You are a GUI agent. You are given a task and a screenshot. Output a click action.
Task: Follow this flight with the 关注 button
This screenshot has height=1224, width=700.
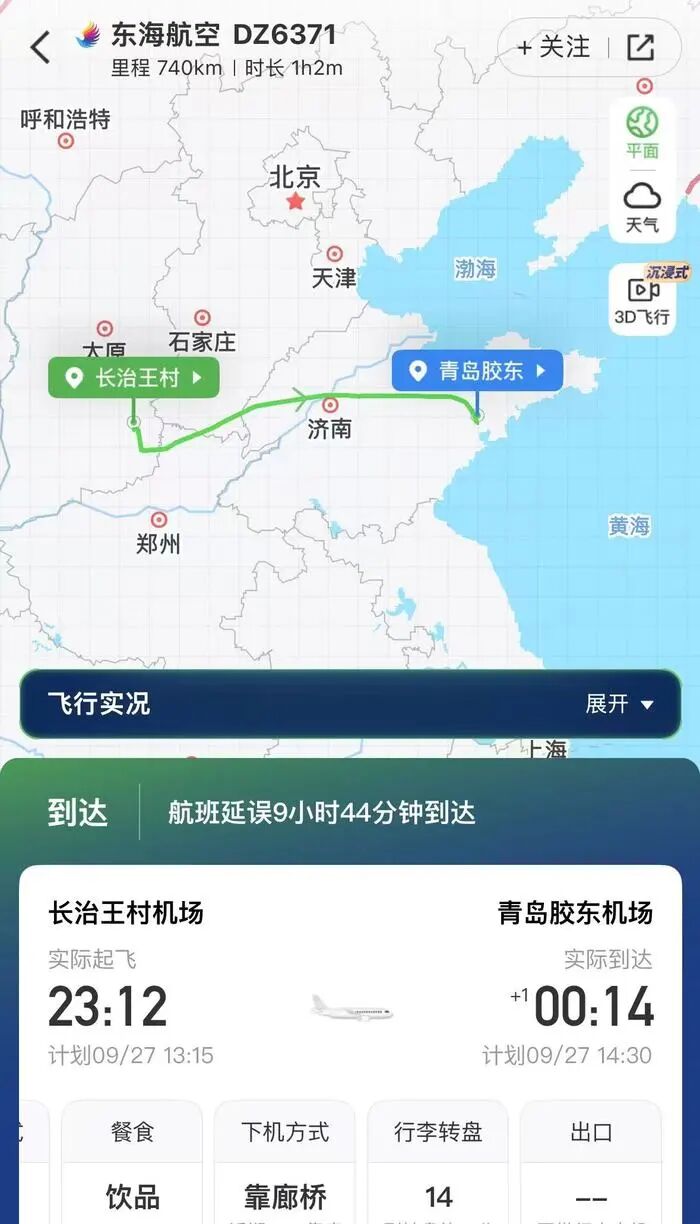[553, 47]
